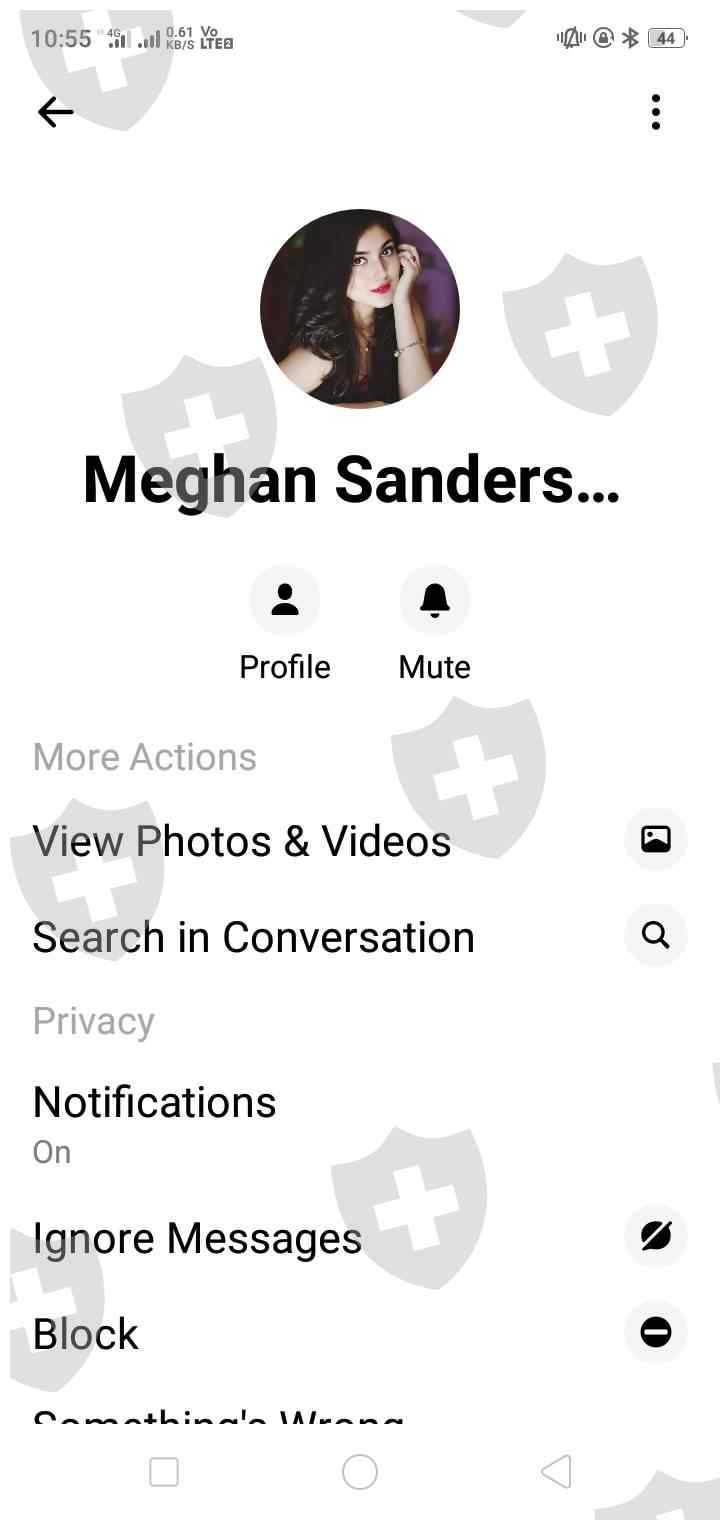The width and height of the screenshot is (720, 1520).
Task: Open Meghan Sanders' profile picture
Action: pyautogui.click(x=360, y=308)
